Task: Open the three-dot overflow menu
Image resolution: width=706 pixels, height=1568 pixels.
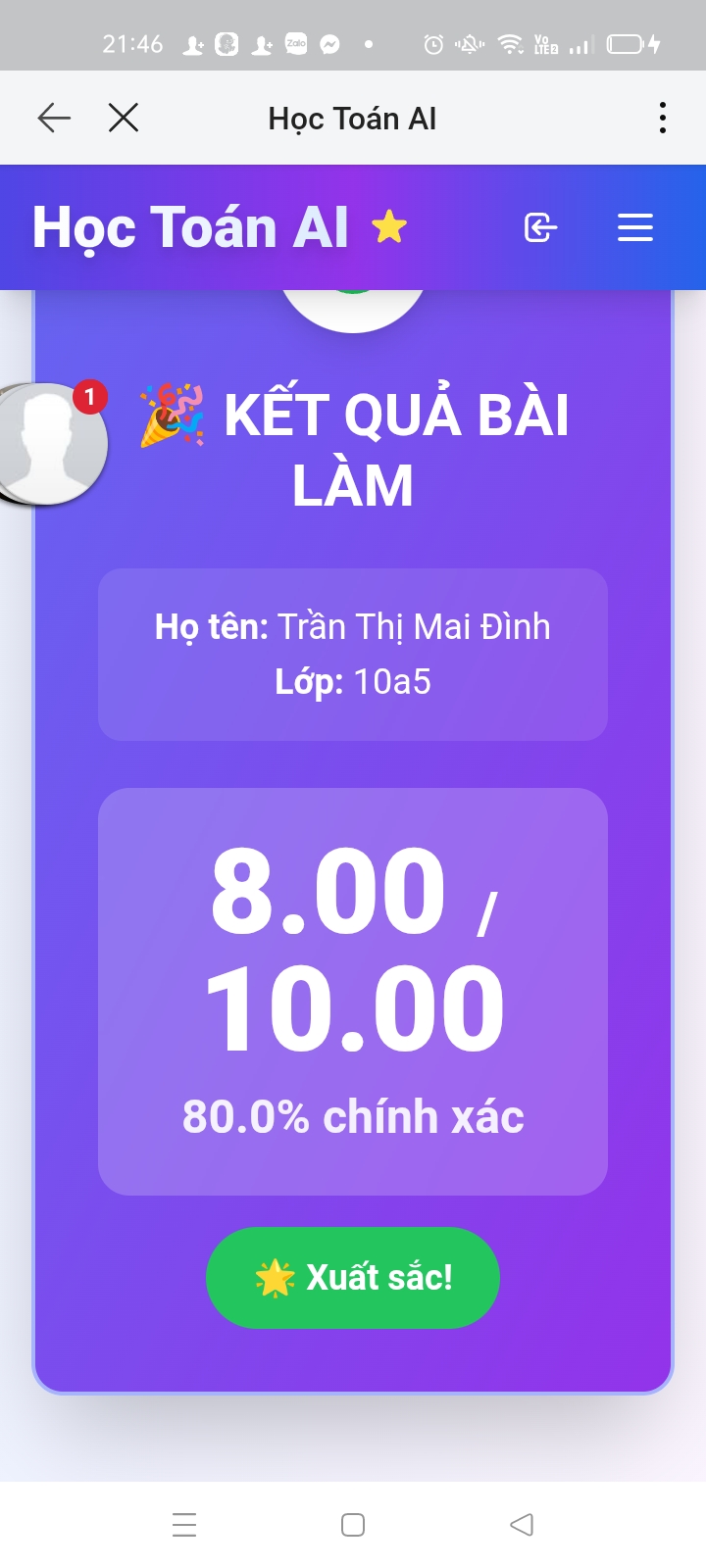Action: (x=663, y=119)
